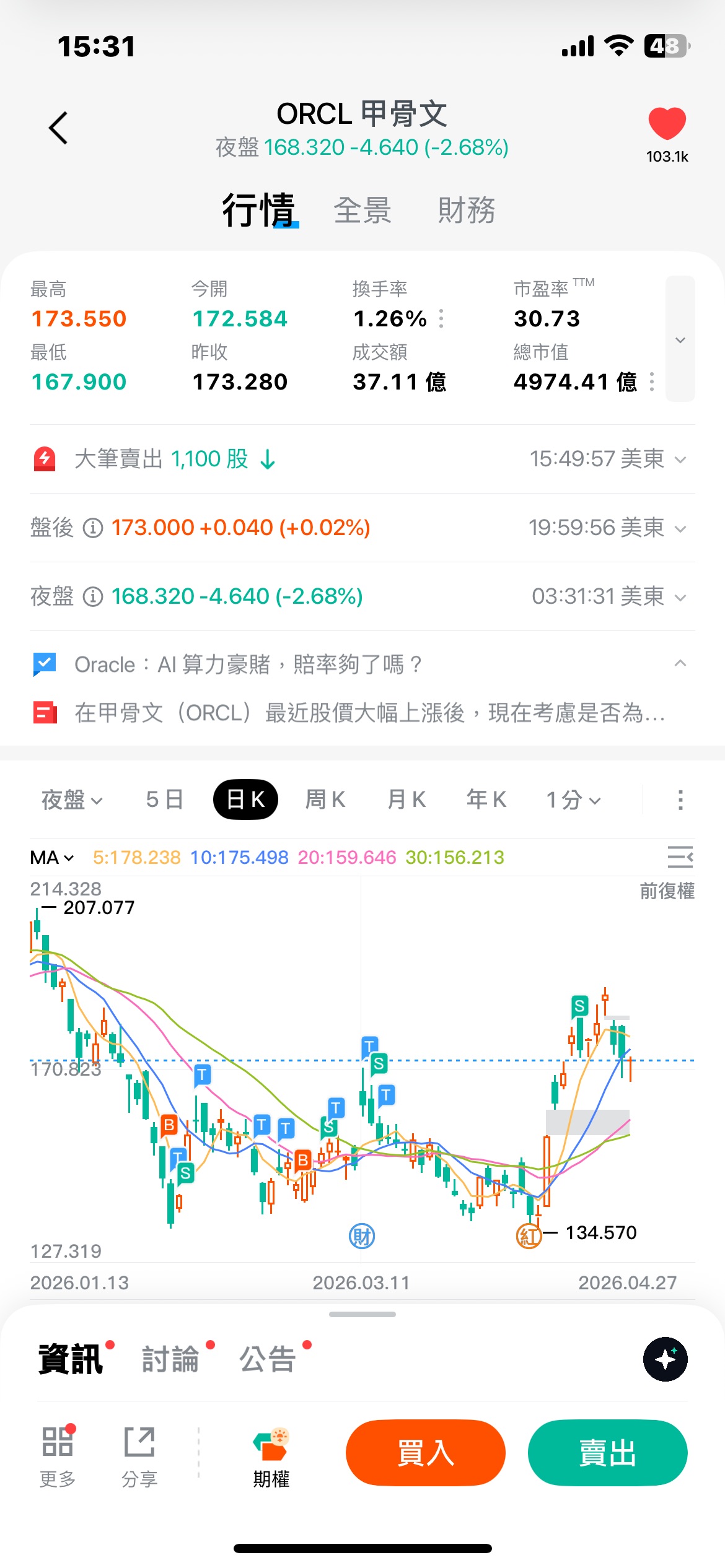
Task: Expand the 盤後 price row
Action: click(x=680, y=528)
